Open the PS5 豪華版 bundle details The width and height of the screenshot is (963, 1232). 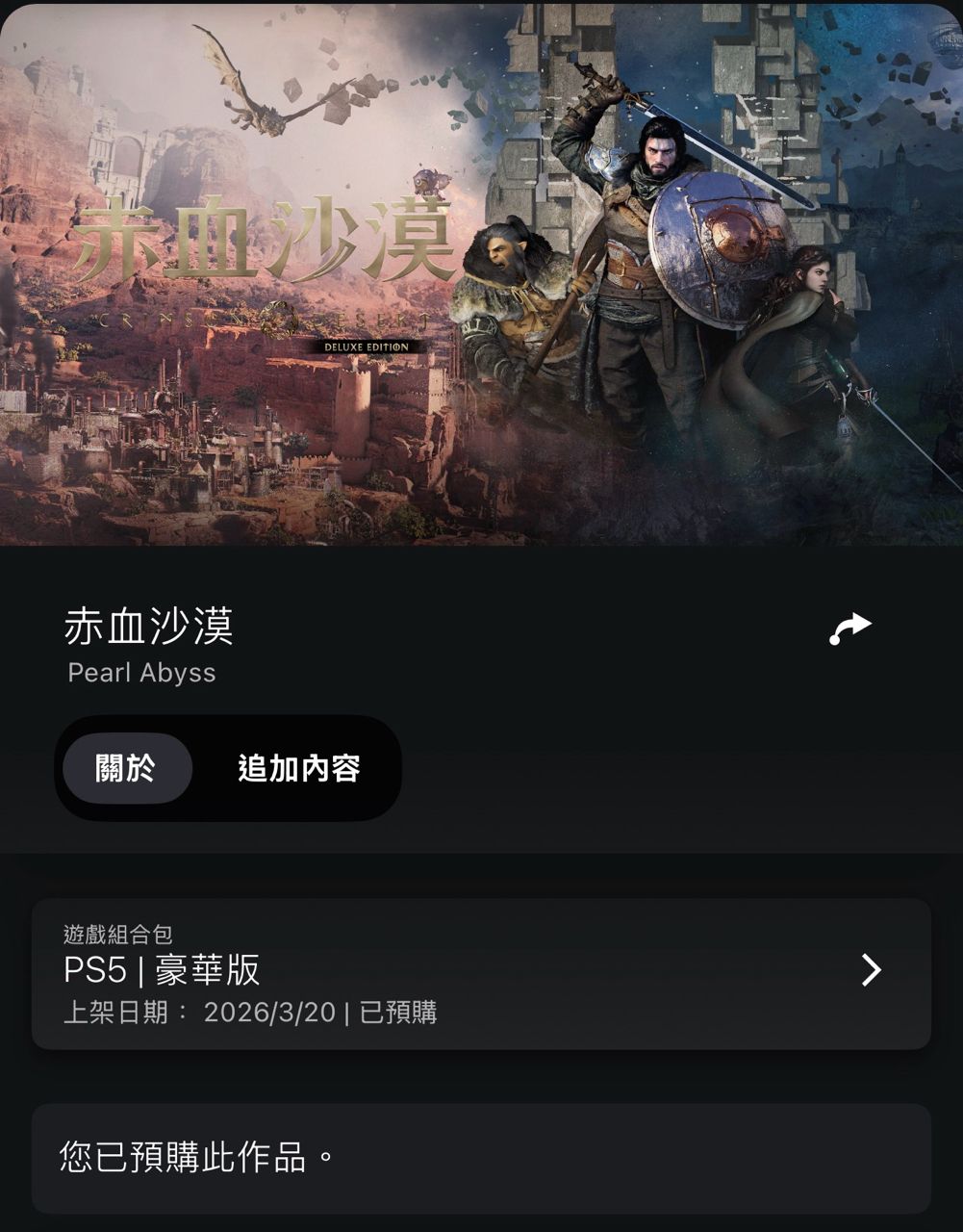[481, 973]
